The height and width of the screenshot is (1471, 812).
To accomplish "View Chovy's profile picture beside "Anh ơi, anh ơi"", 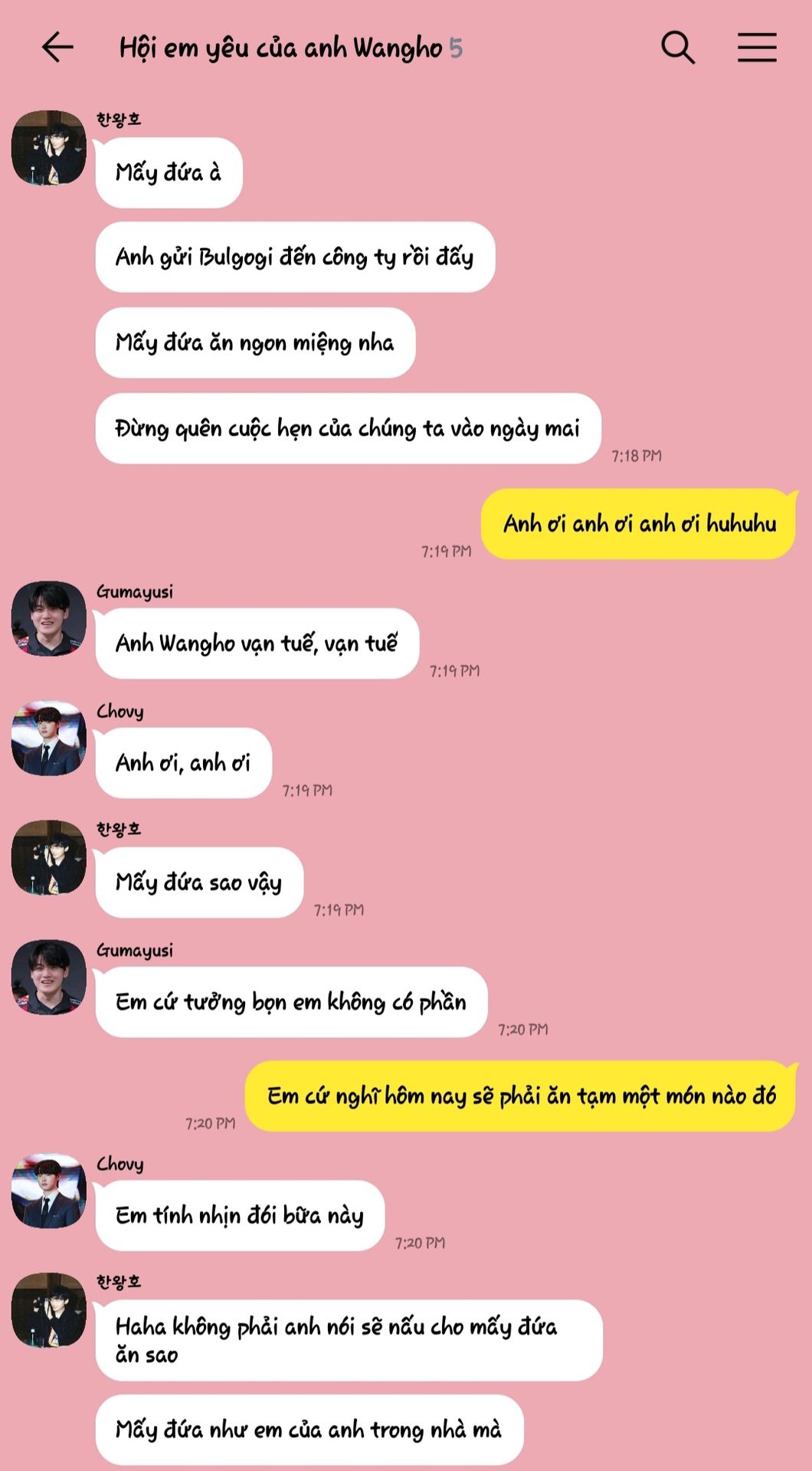I will click(x=49, y=738).
